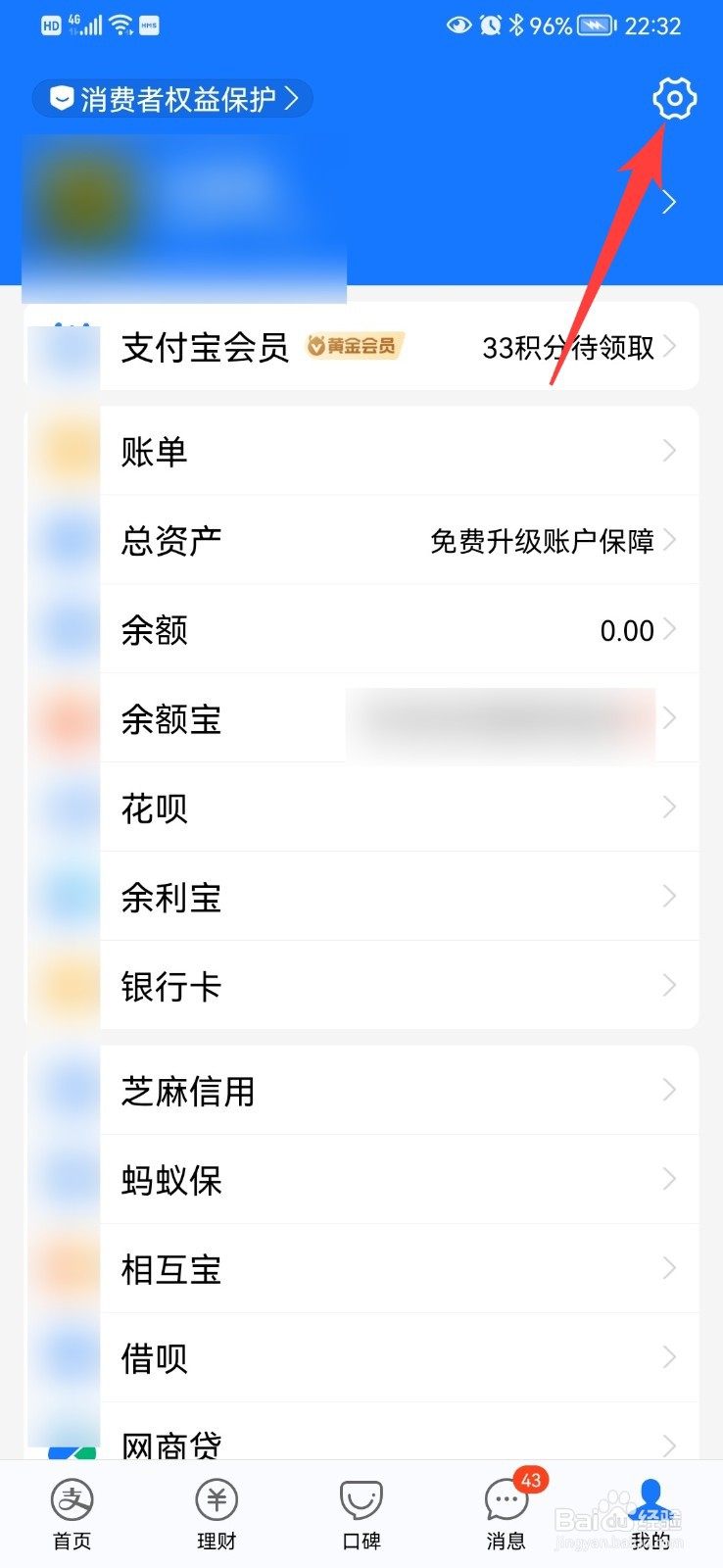Viewport: 723px width, 1568px height.
Task: Expand the 余额宝 row arrow
Action: (x=669, y=719)
